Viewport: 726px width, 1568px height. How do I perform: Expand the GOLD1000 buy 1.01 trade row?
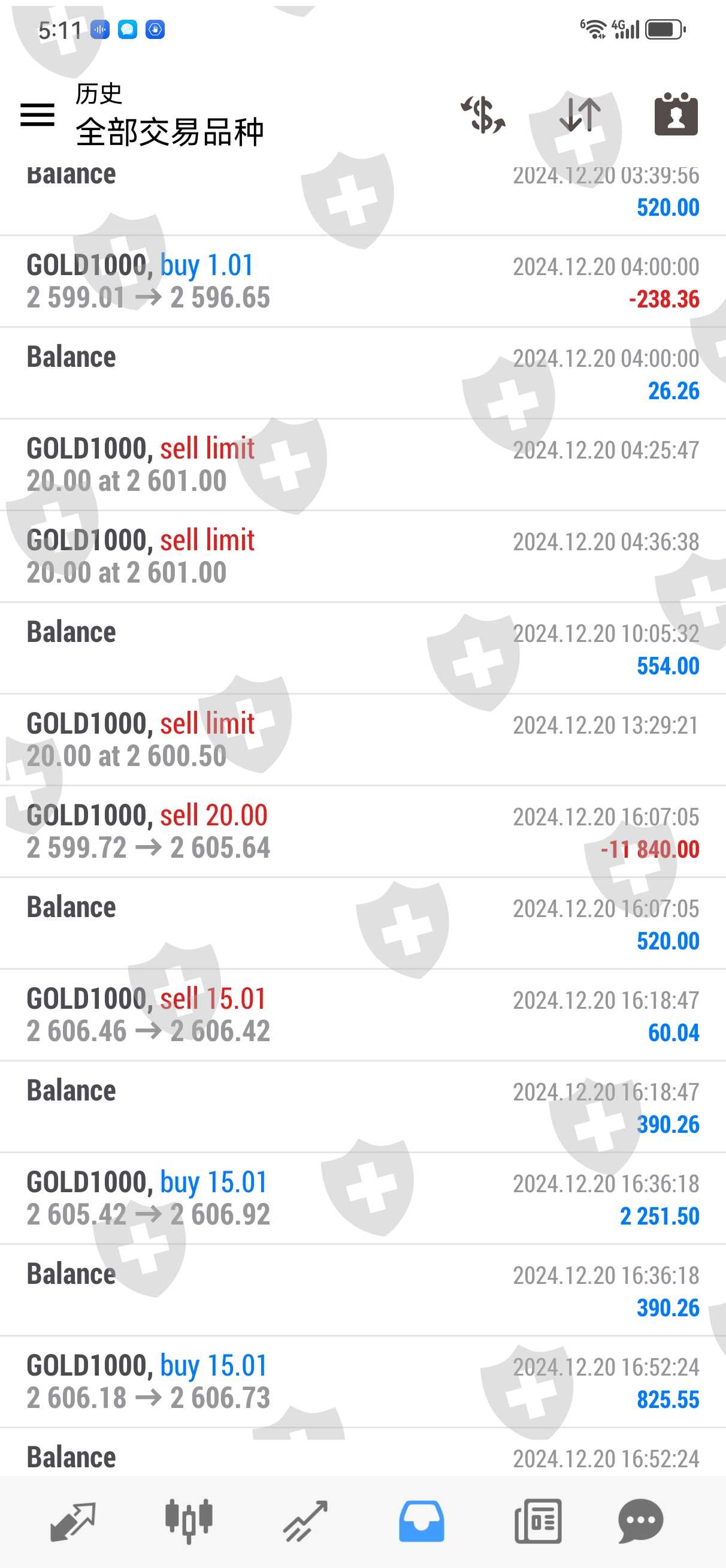(362, 282)
